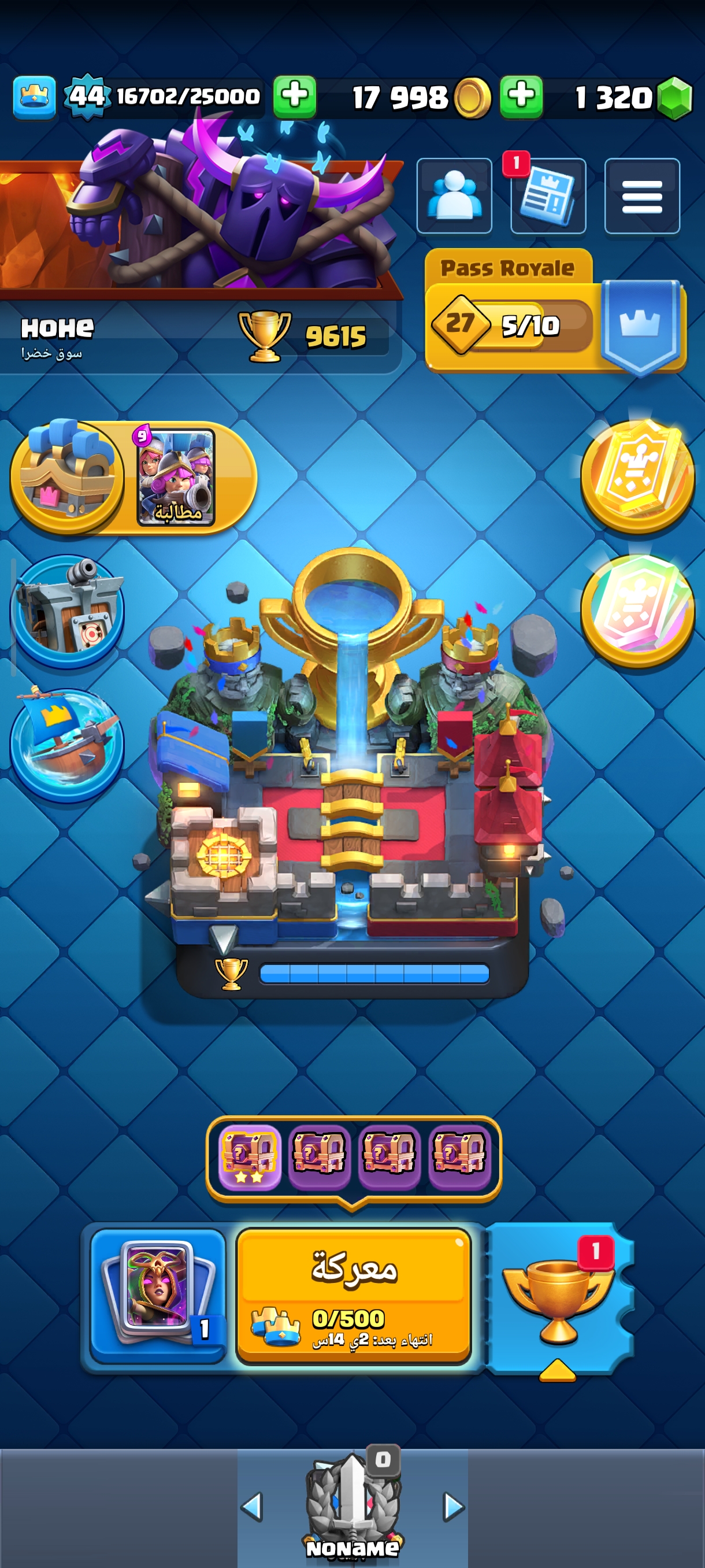This screenshot has width=705, height=1568.
Task: Open the hamburger menu
Action: tap(642, 196)
